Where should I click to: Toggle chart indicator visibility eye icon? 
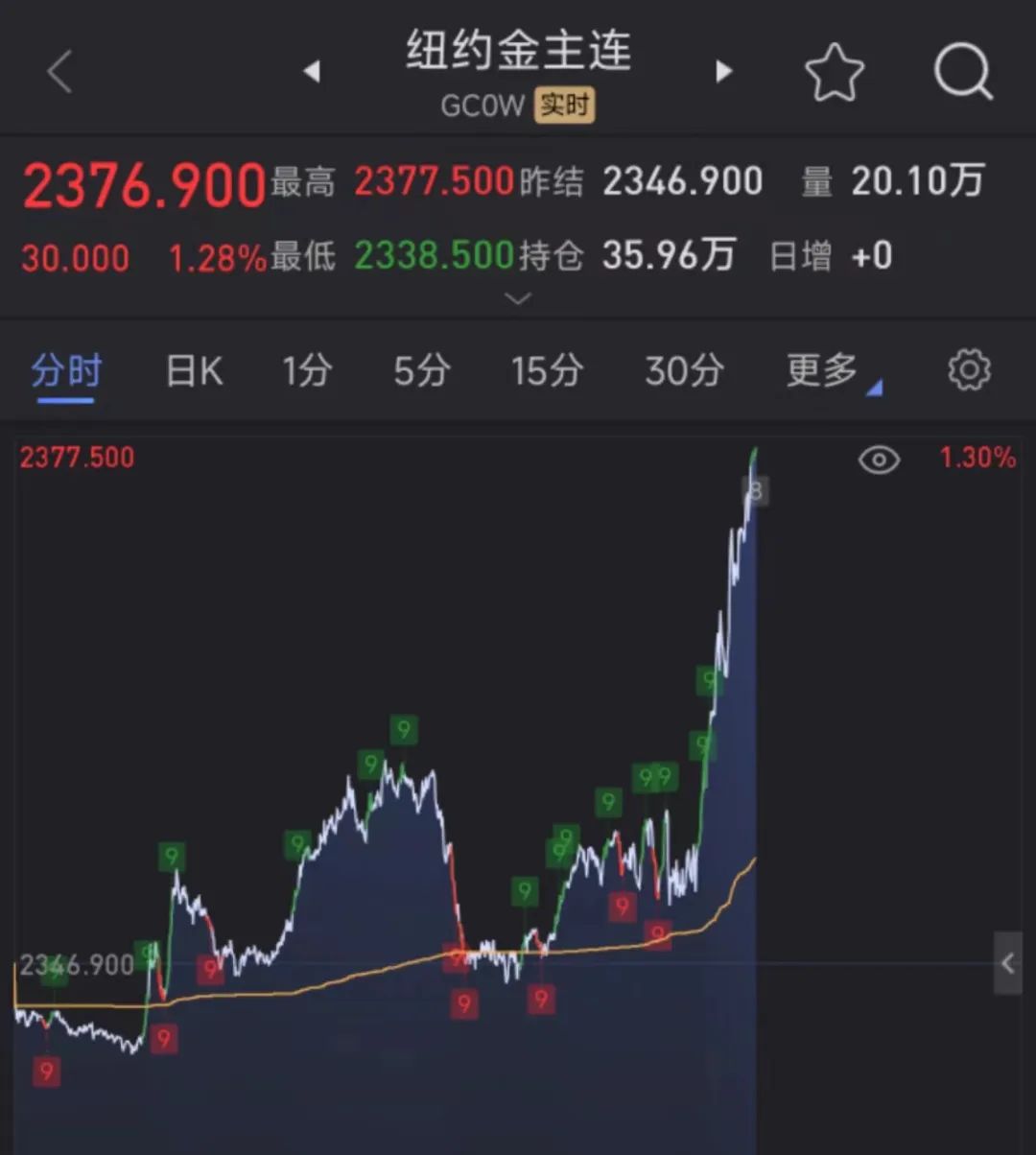click(879, 460)
